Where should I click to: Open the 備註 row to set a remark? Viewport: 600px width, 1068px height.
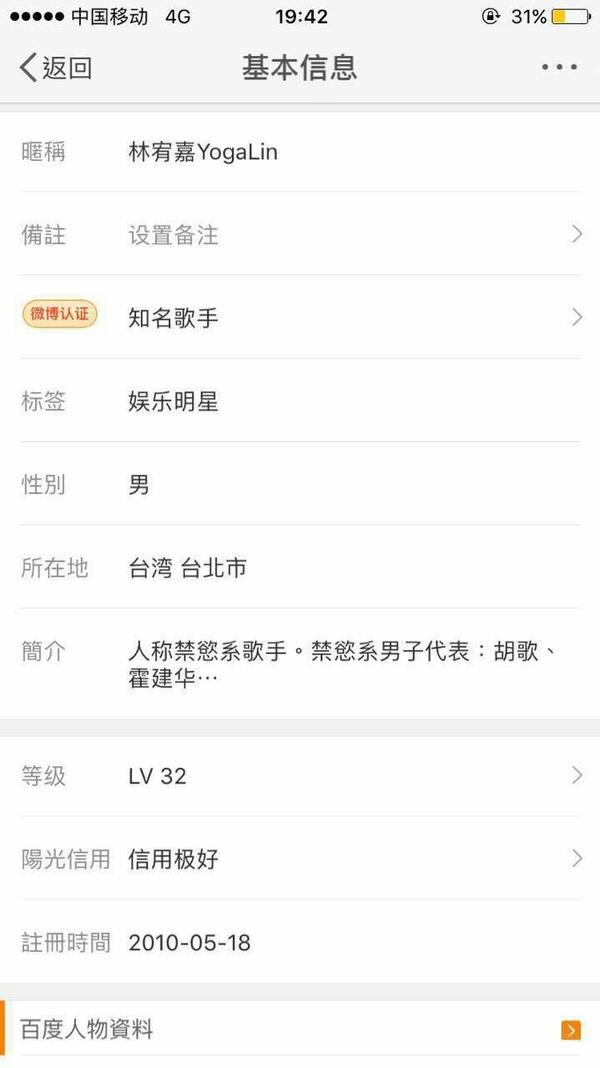tap(300, 235)
